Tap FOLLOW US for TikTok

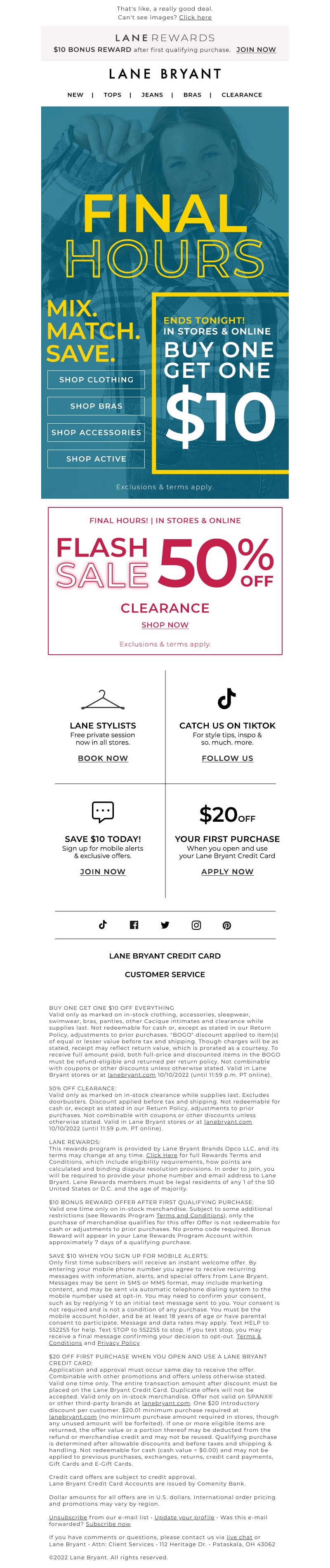pos(227,759)
